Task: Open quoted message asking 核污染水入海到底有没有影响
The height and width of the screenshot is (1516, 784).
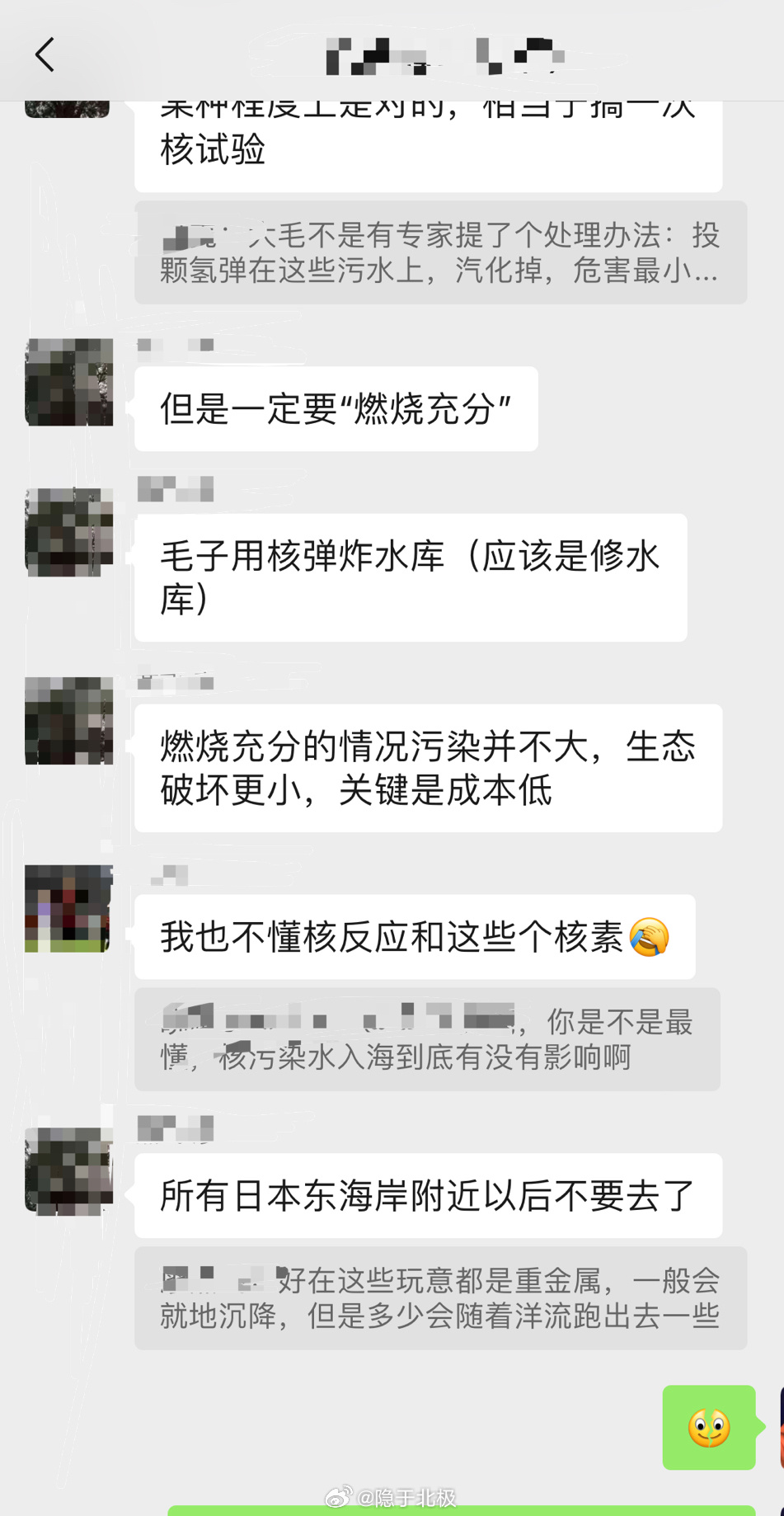Action: [x=427, y=1039]
